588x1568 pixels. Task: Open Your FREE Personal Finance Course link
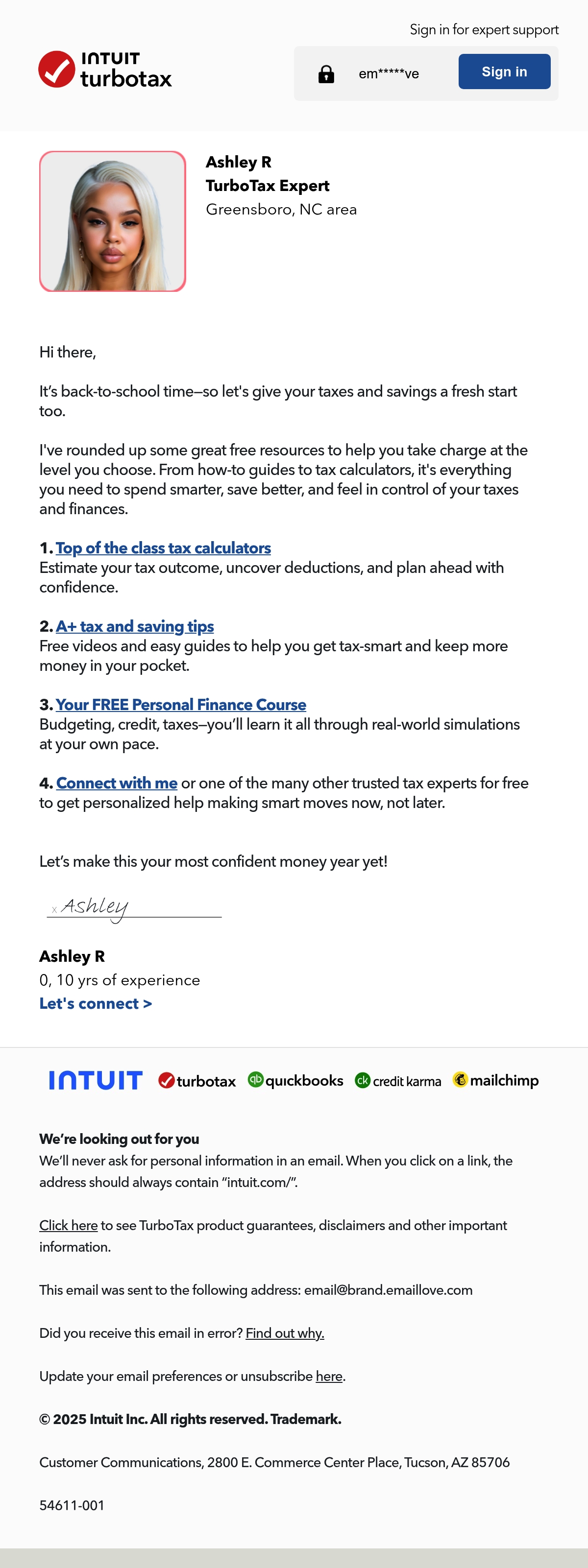(180, 705)
